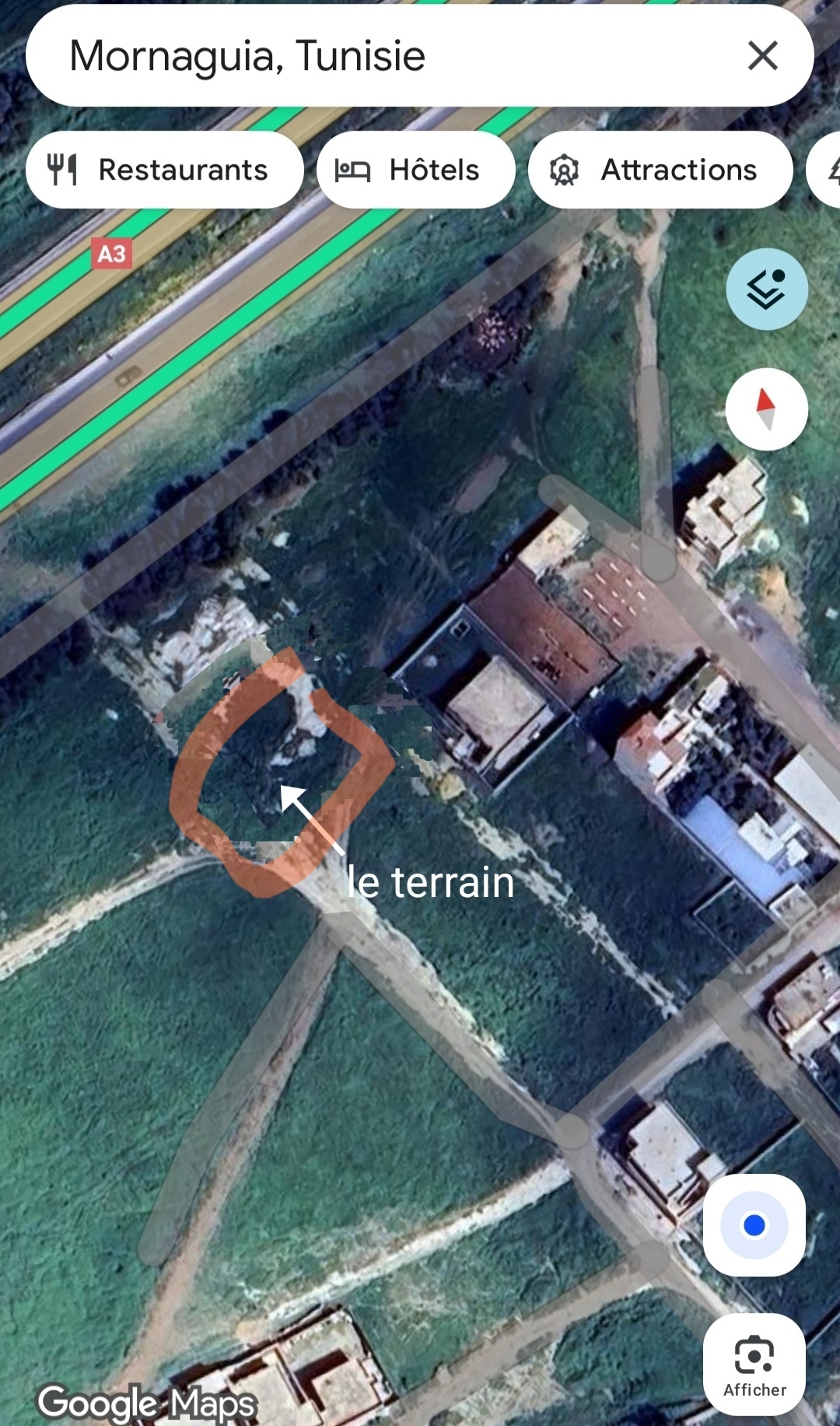The height and width of the screenshot is (1426, 840).
Task: Select the Attractions chip
Action: coord(660,170)
